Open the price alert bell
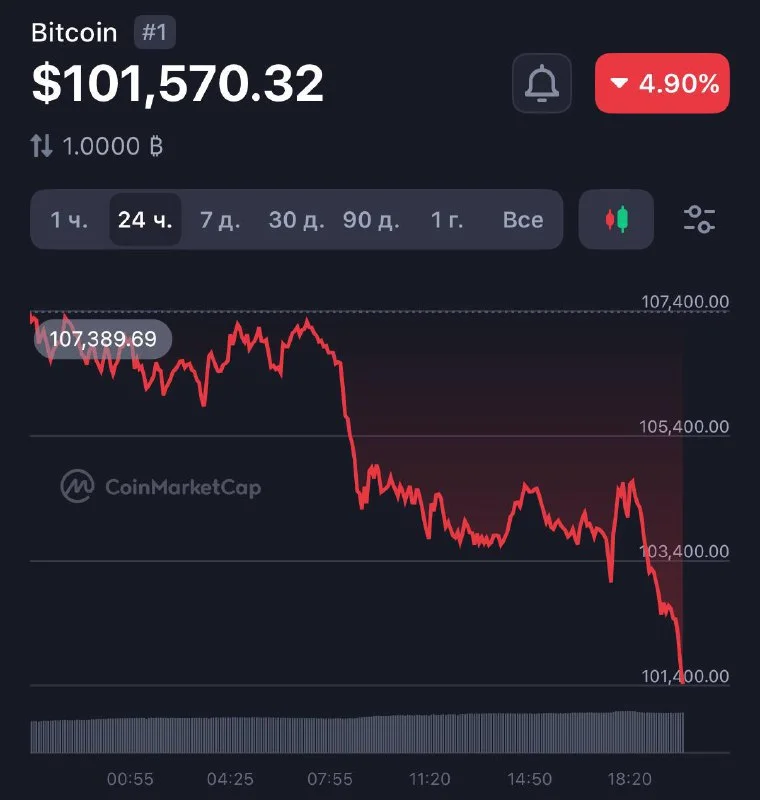The width and height of the screenshot is (760, 800). click(x=541, y=83)
